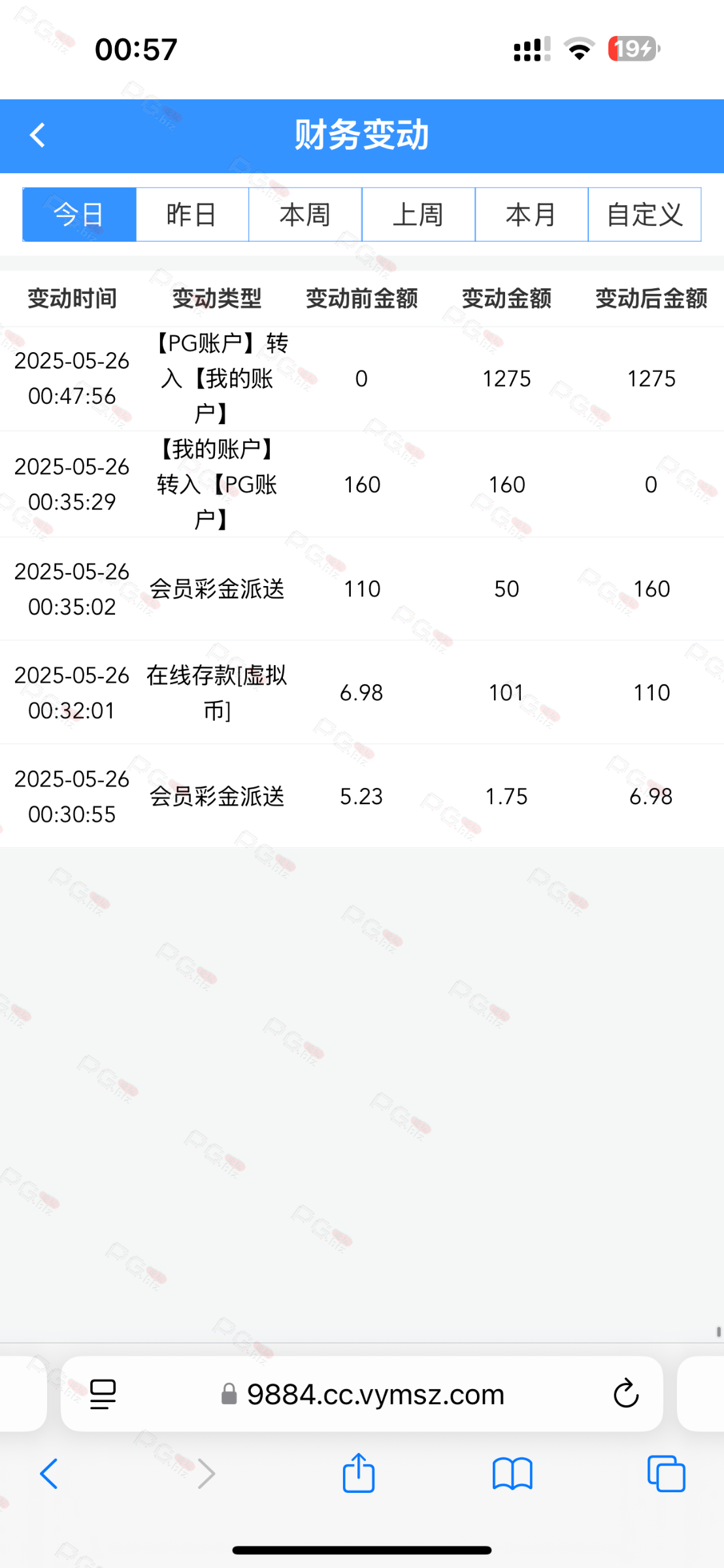724x1568 pixels.
Task: Go back from the 财务变动 page
Action: click(37, 136)
